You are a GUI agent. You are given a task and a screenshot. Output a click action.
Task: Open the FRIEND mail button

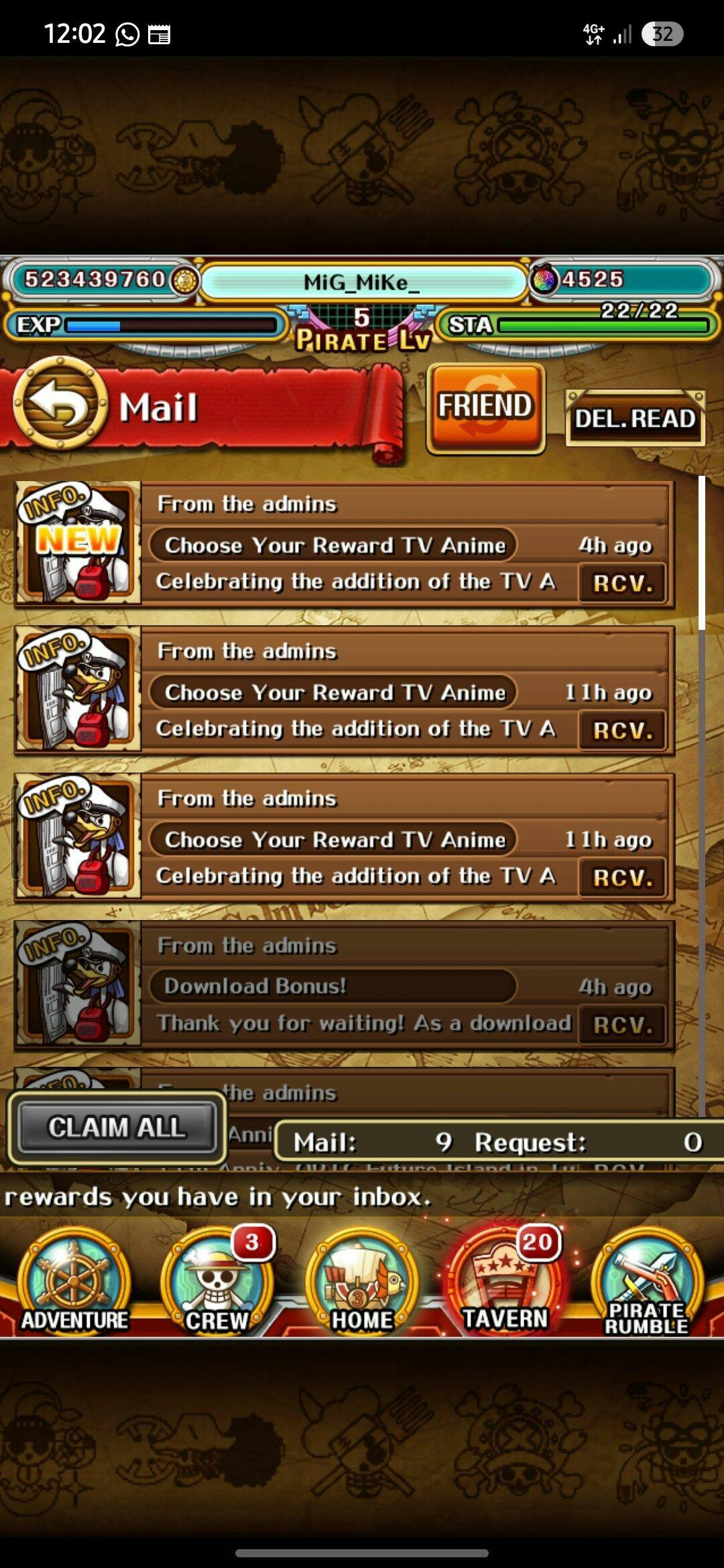point(485,407)
